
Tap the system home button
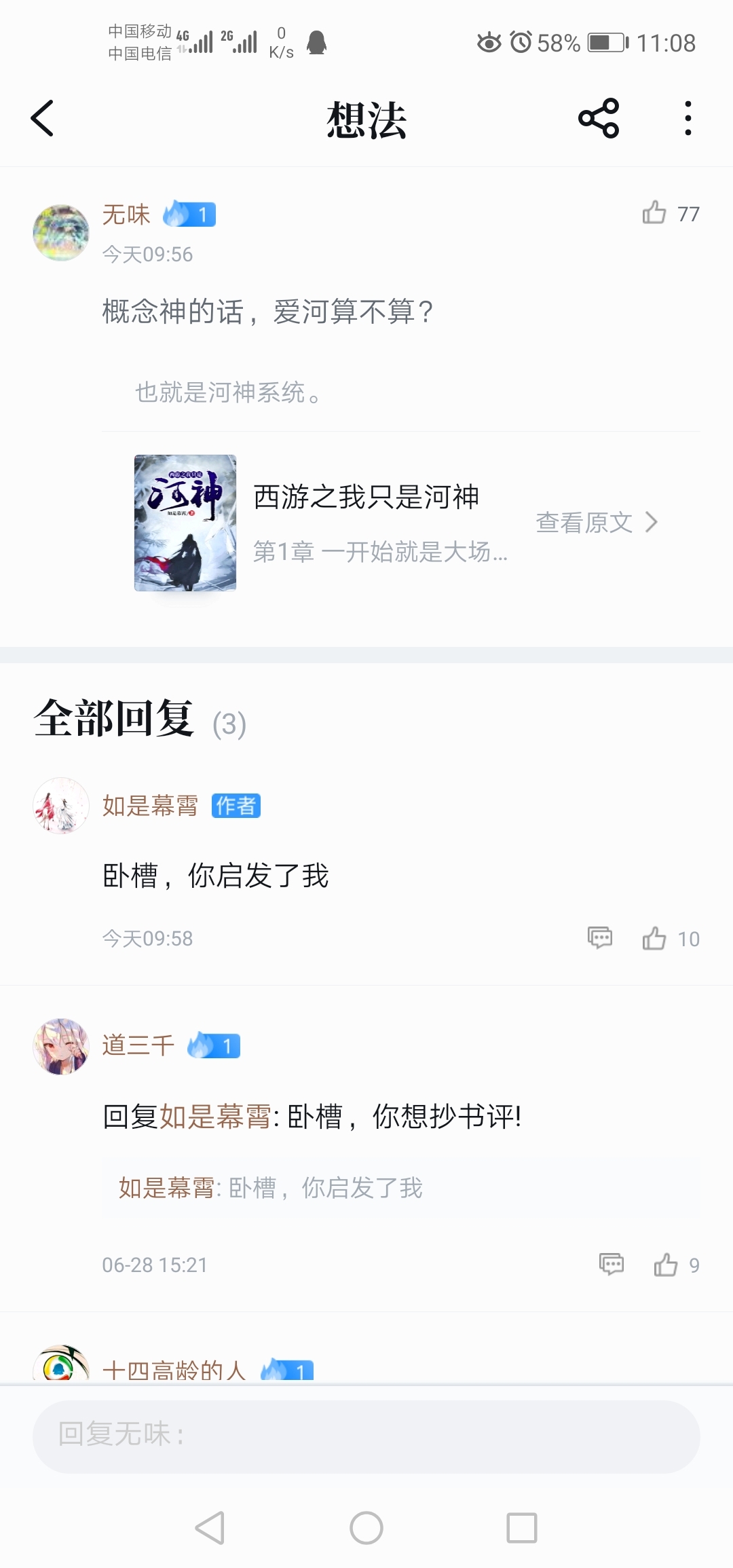pyautogui.click(x=366, y=1528)
